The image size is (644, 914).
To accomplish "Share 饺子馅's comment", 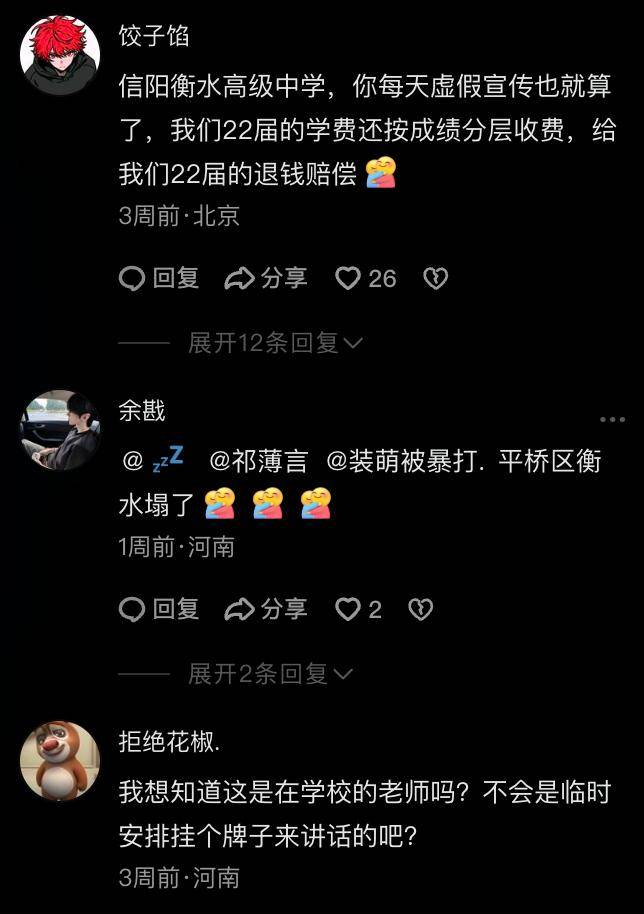I will coord(266,278).
